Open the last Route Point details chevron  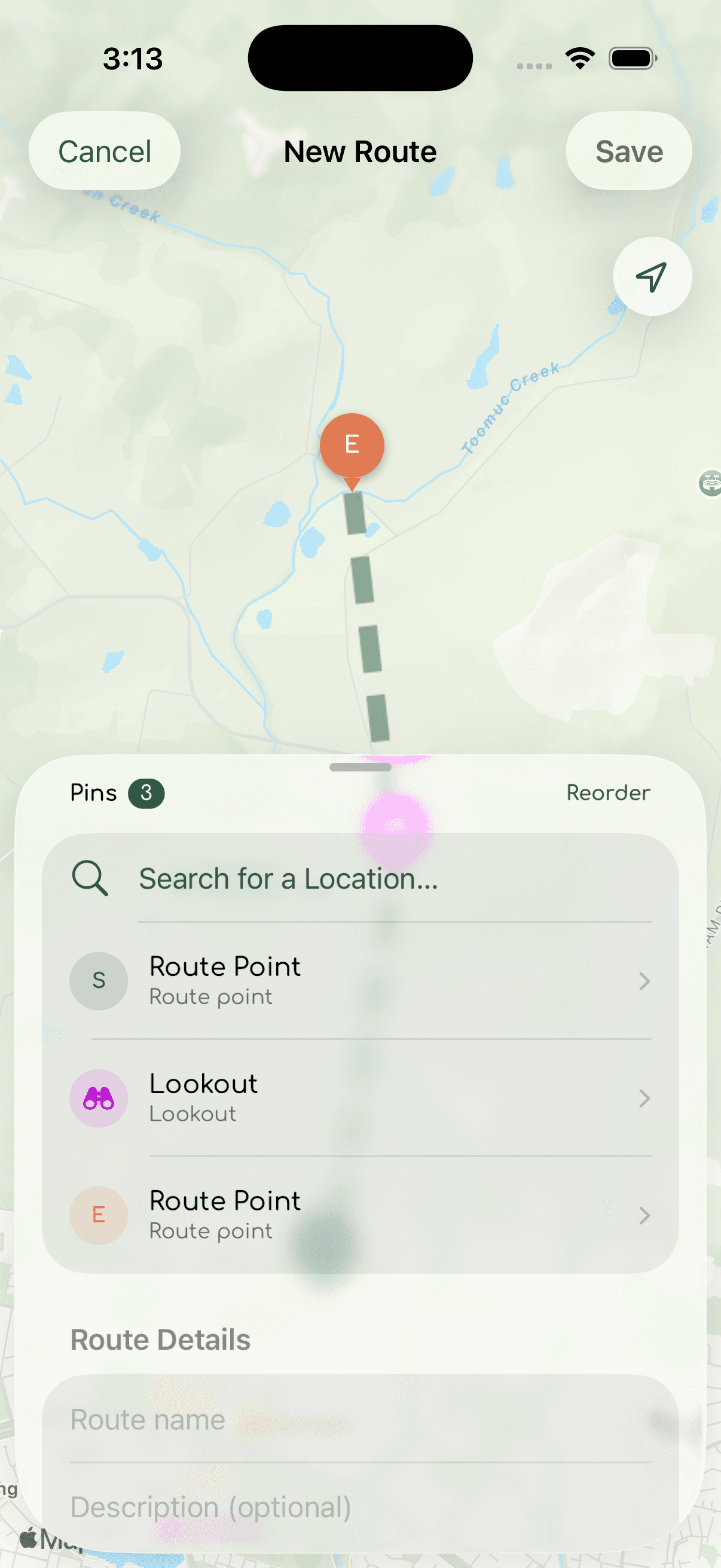coord(644,1215)
